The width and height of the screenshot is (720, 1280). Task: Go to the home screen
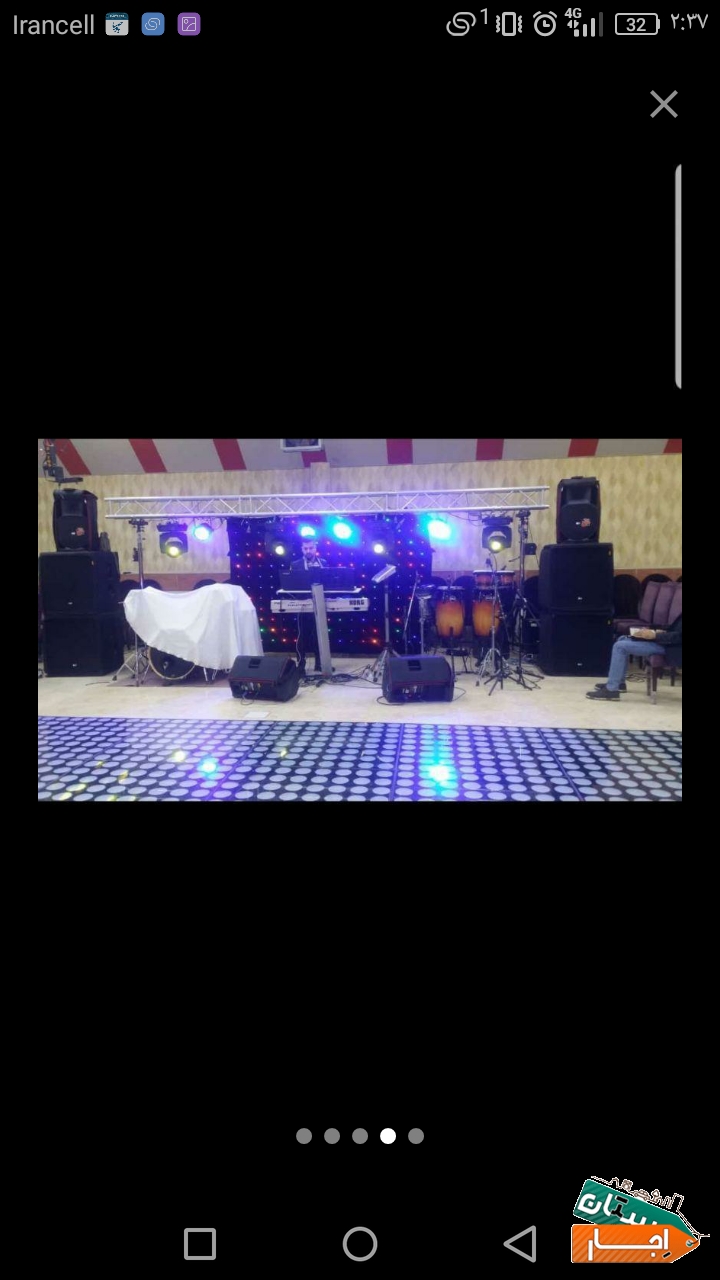(360, 1244)
